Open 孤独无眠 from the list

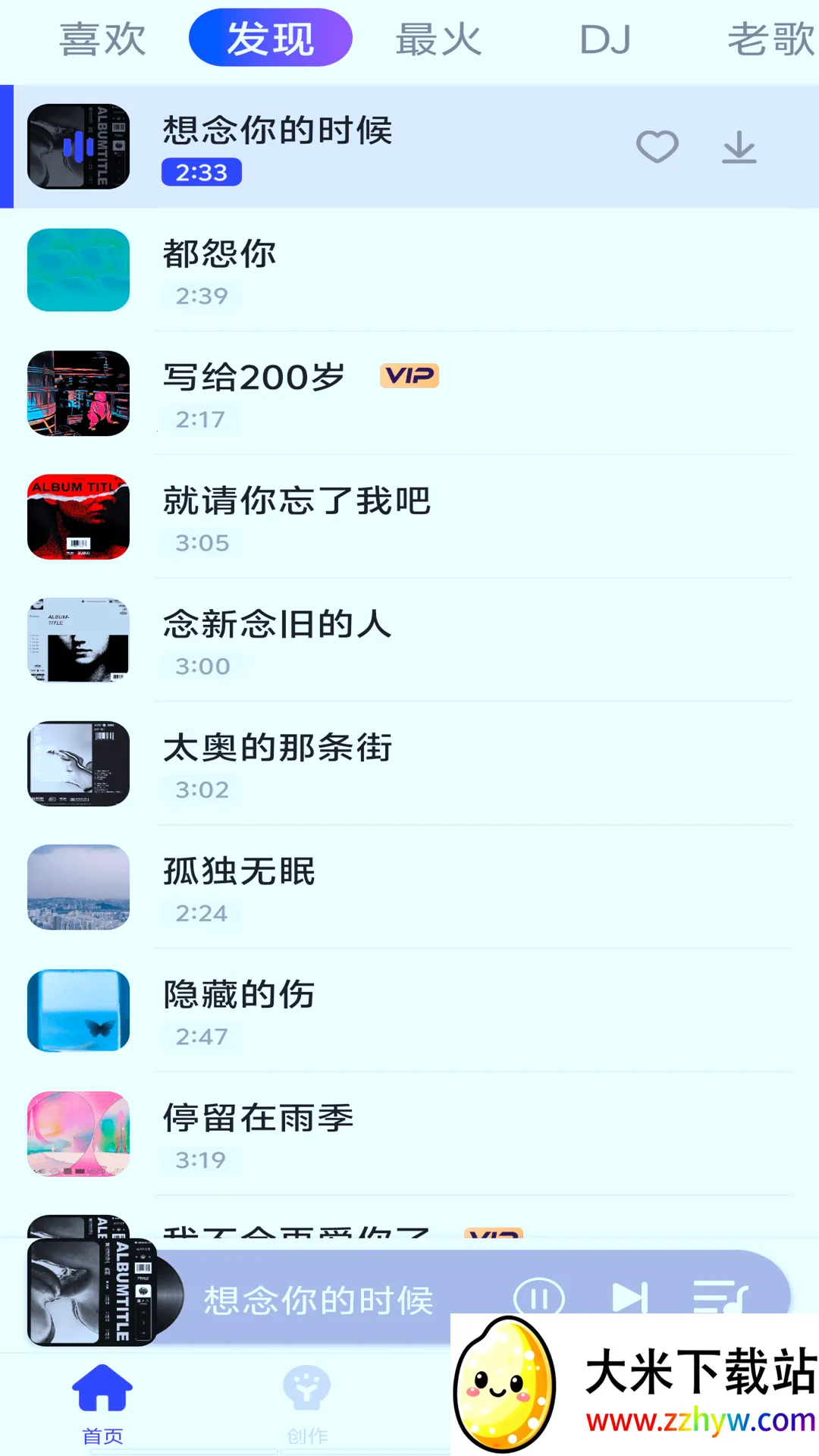[240, 871]
